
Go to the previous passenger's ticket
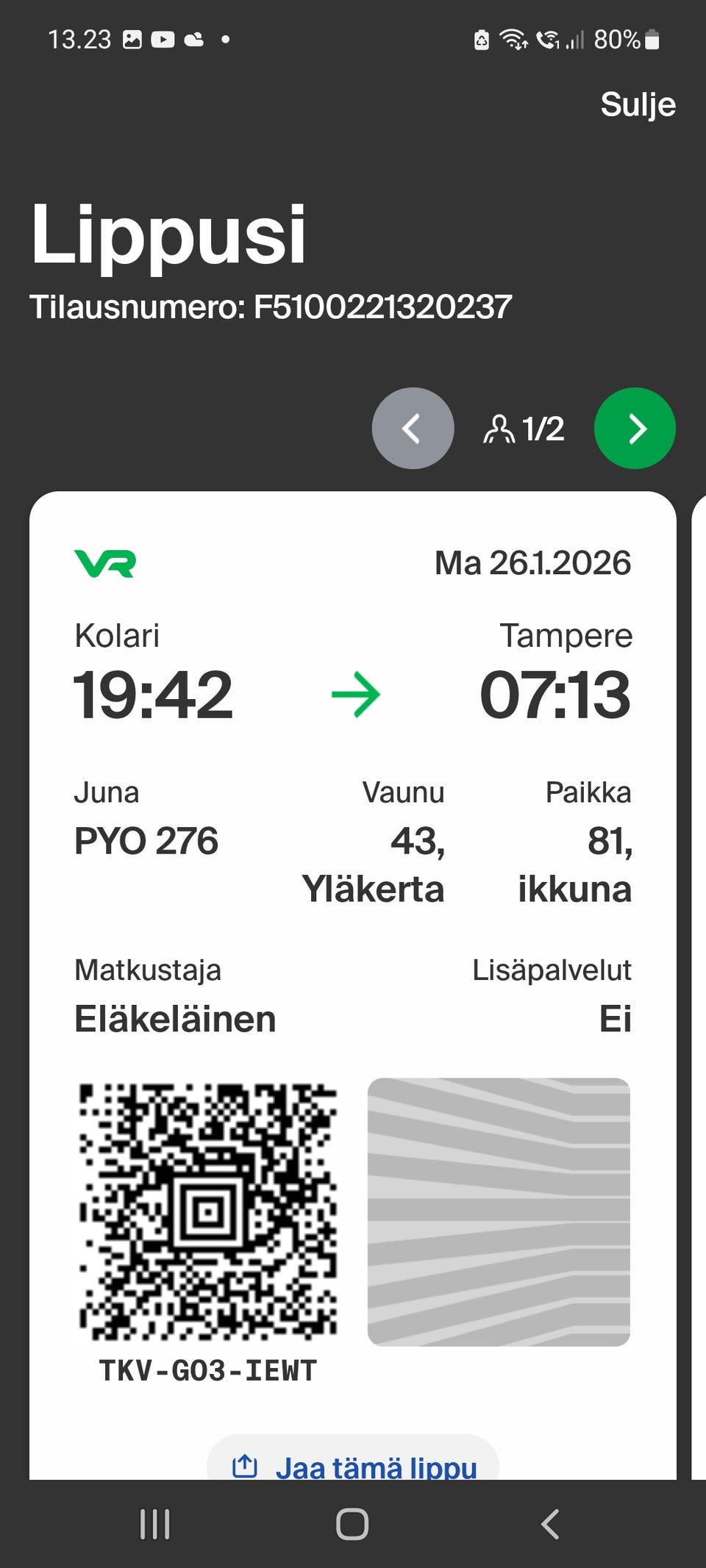(413, 429)
